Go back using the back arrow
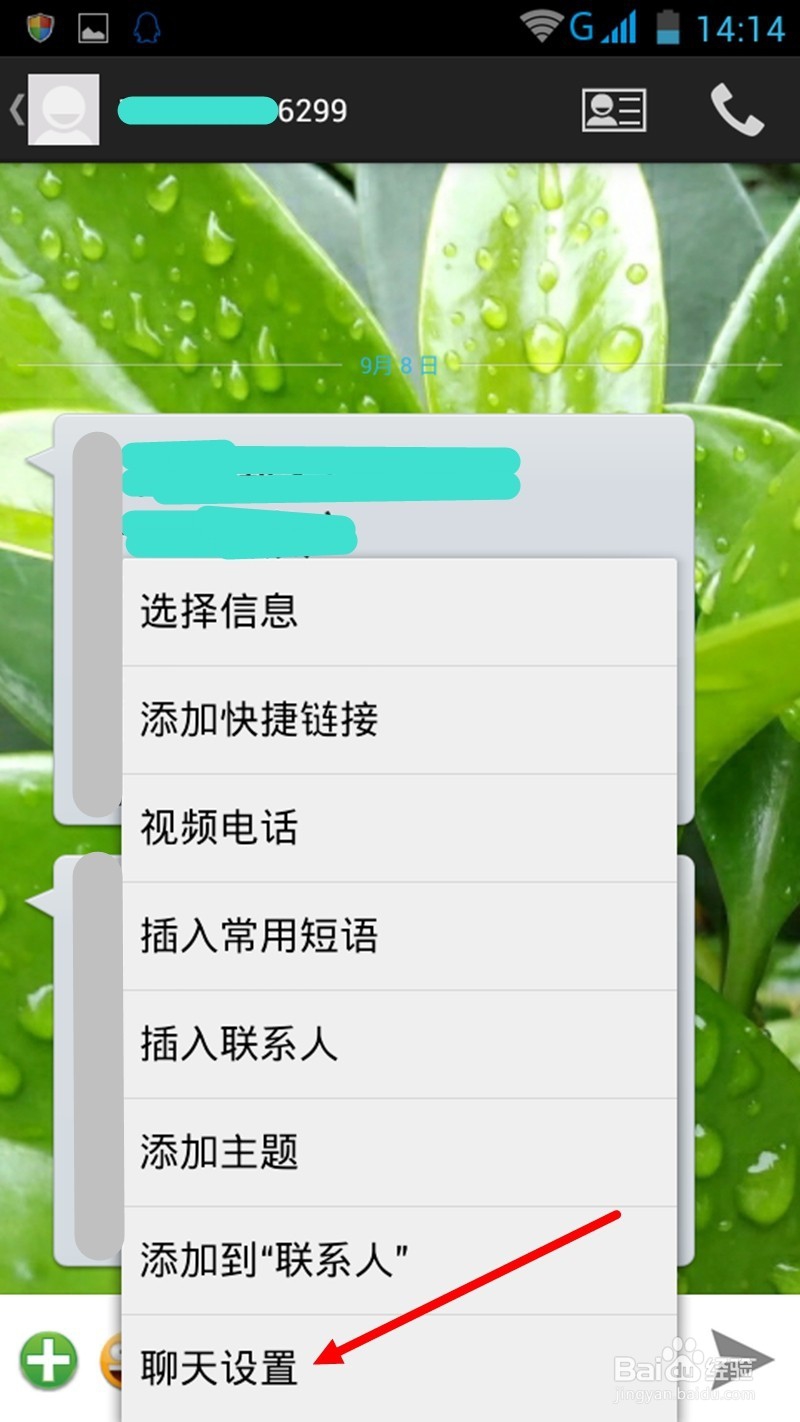 pos(15,109)
